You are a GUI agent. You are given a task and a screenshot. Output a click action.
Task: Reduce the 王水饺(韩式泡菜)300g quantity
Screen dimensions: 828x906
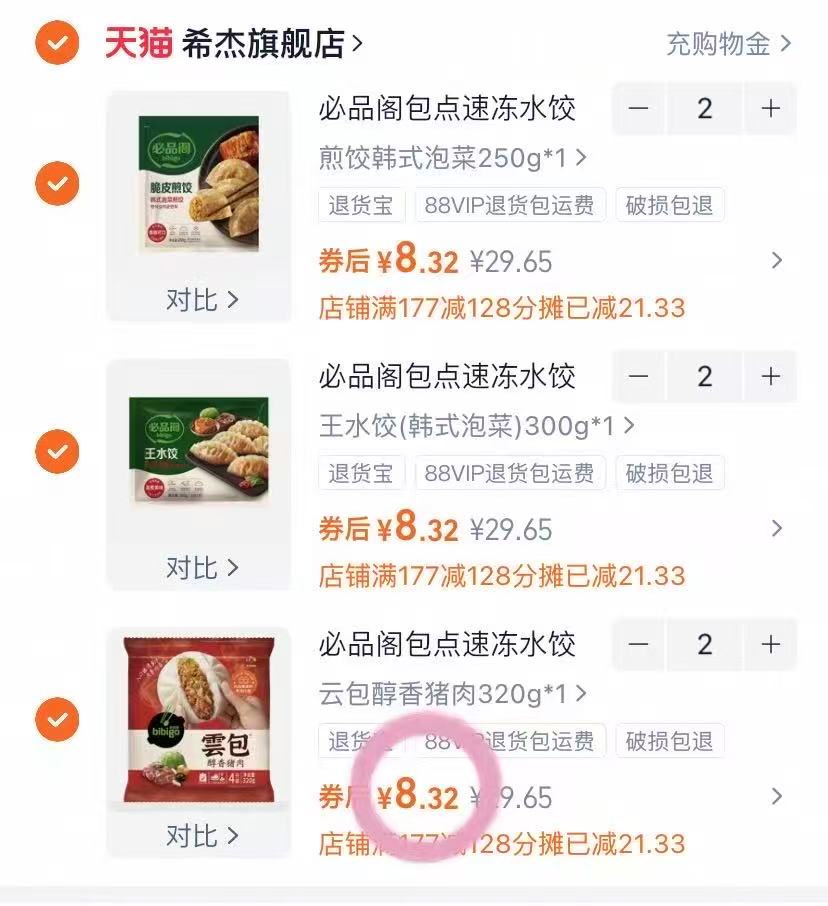(x=639, y=376)
